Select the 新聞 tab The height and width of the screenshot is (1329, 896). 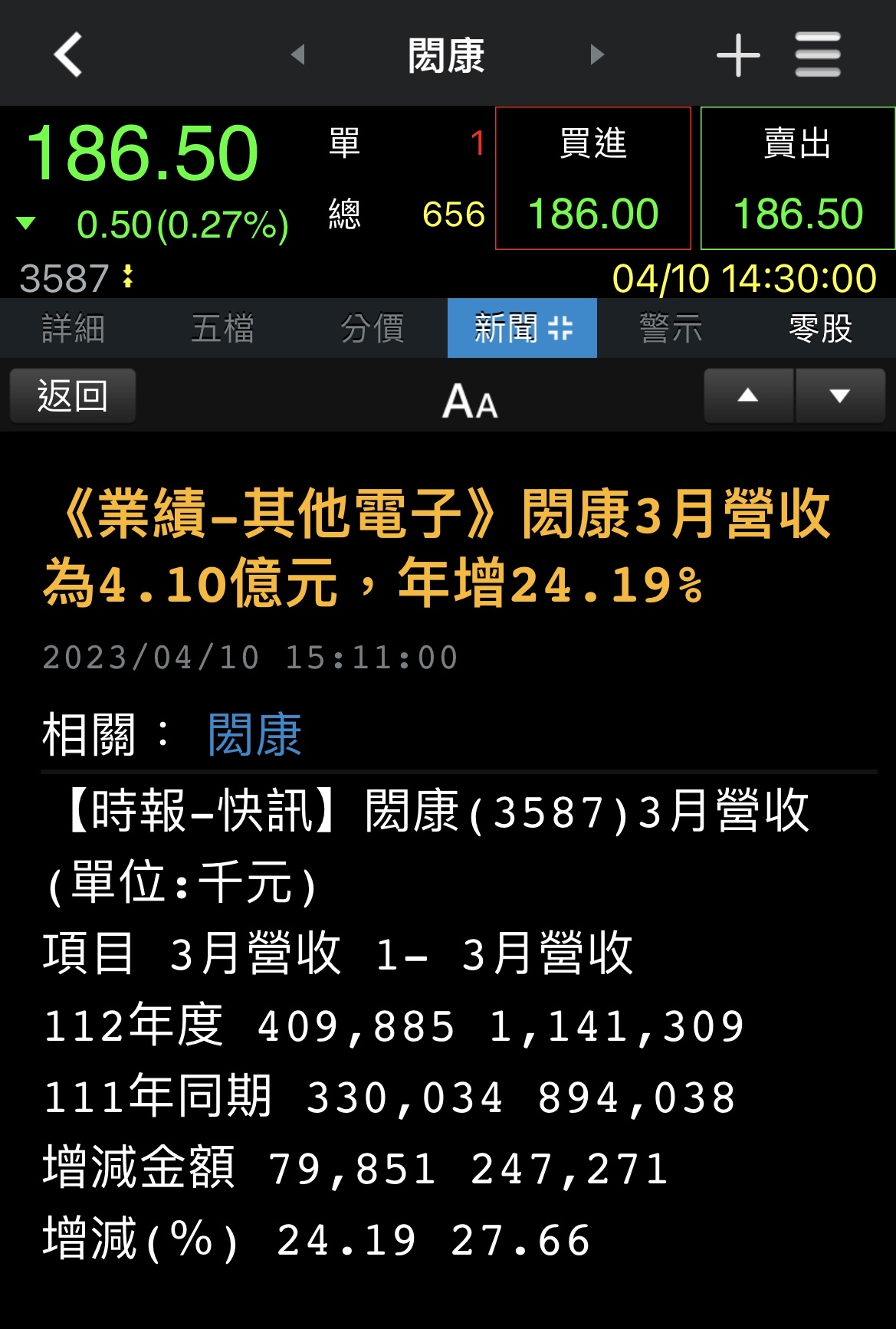coord(522,329)
